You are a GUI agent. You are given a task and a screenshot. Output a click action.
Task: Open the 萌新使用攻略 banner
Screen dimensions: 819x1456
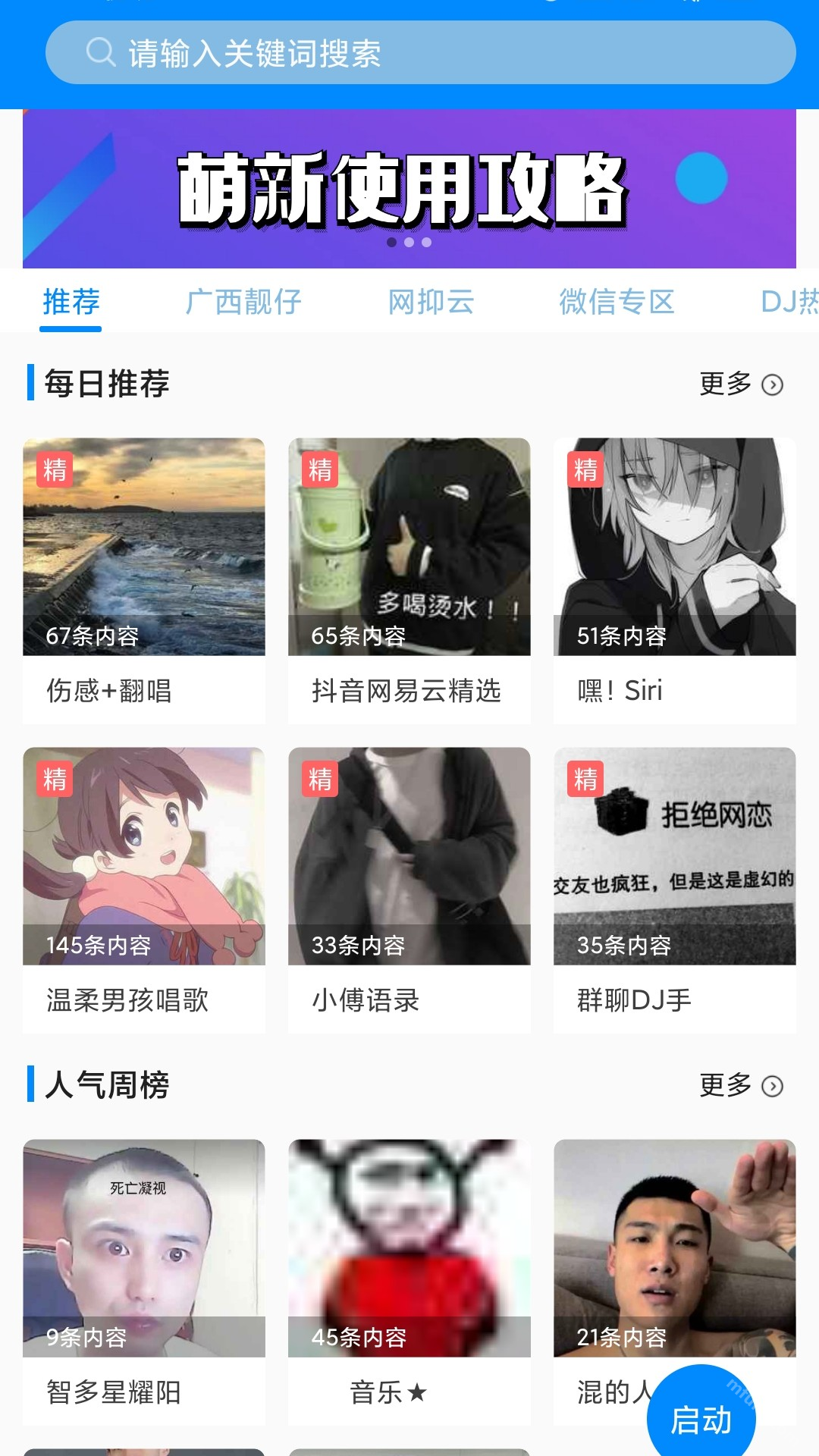409,189
